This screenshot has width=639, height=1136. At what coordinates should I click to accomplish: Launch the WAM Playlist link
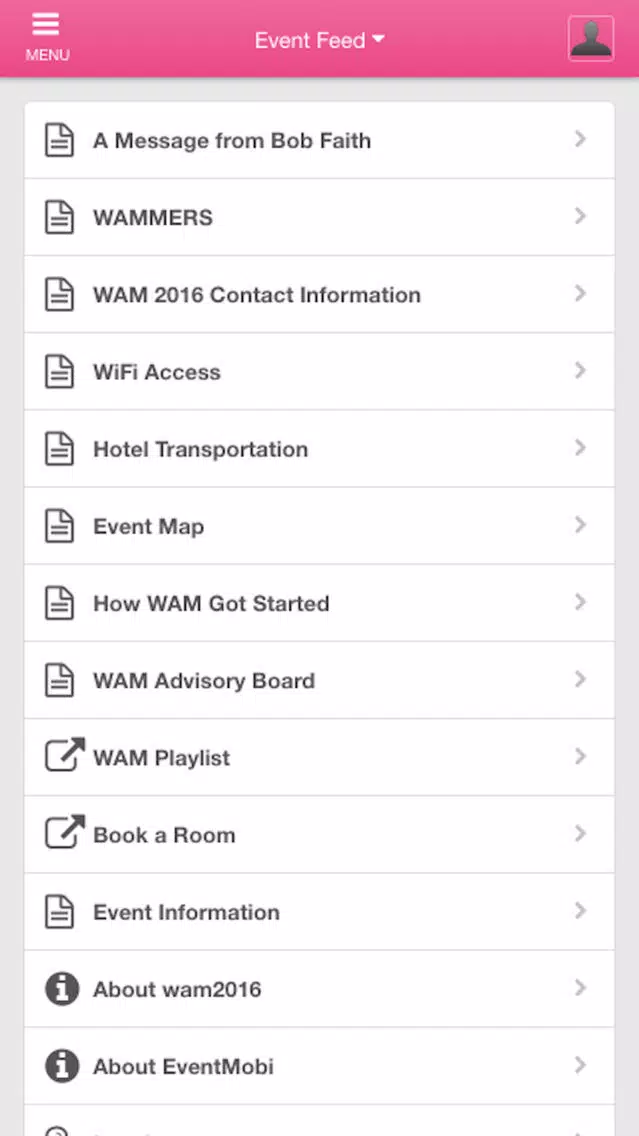(320, 757)
